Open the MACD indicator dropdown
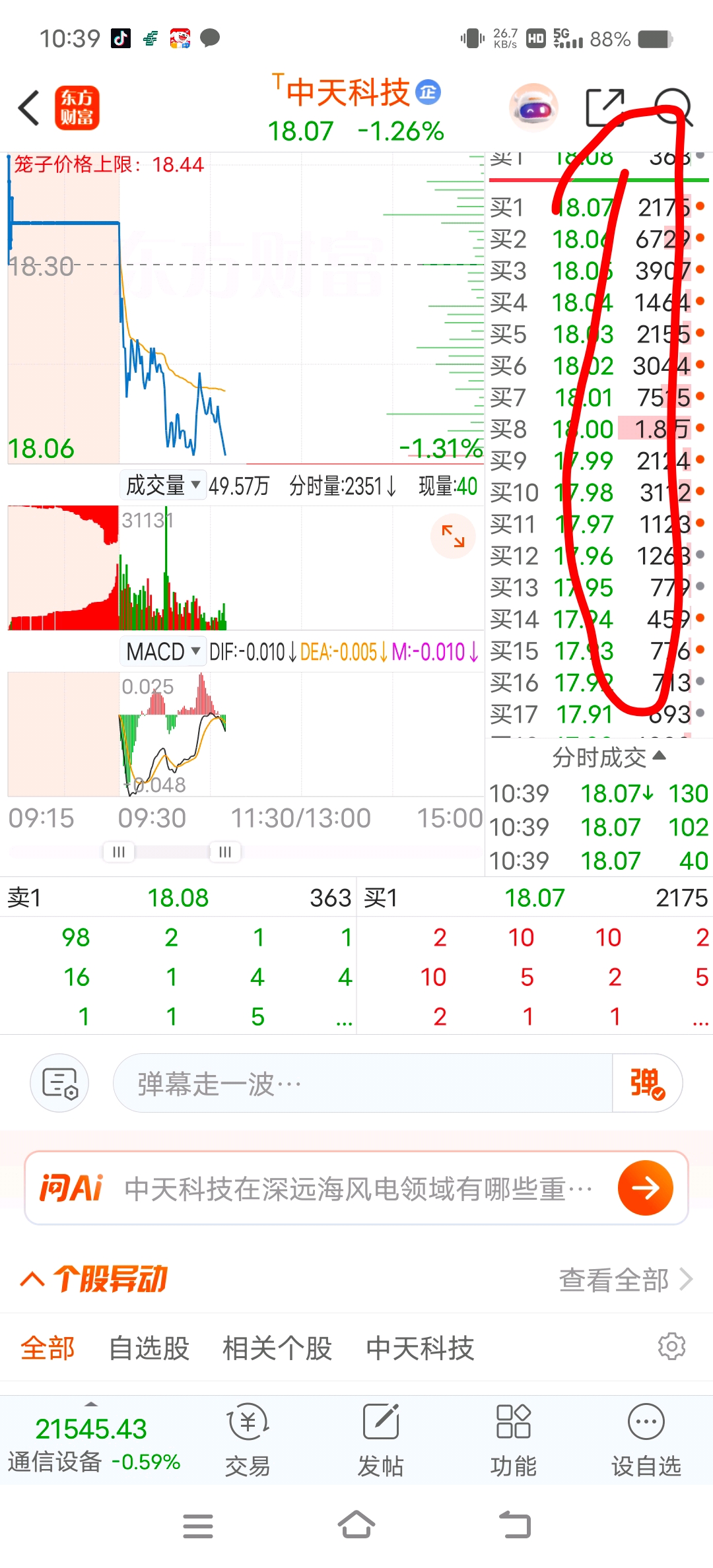Screen dimensions: 713x1568 click(x=162, y=652)
